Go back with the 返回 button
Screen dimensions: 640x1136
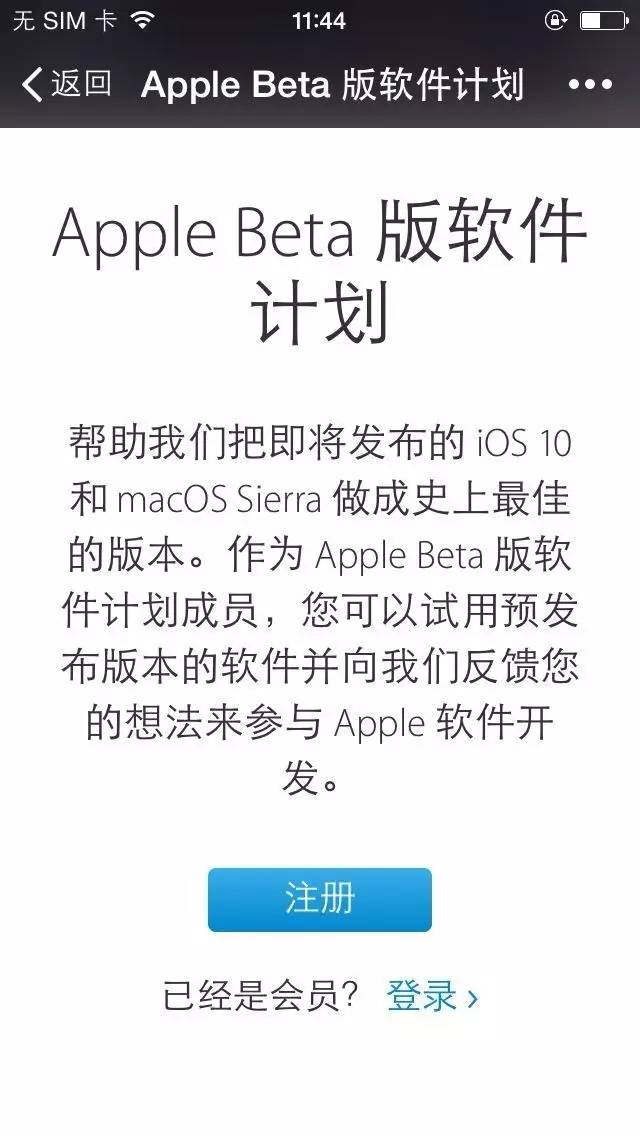tap(67, 84)
